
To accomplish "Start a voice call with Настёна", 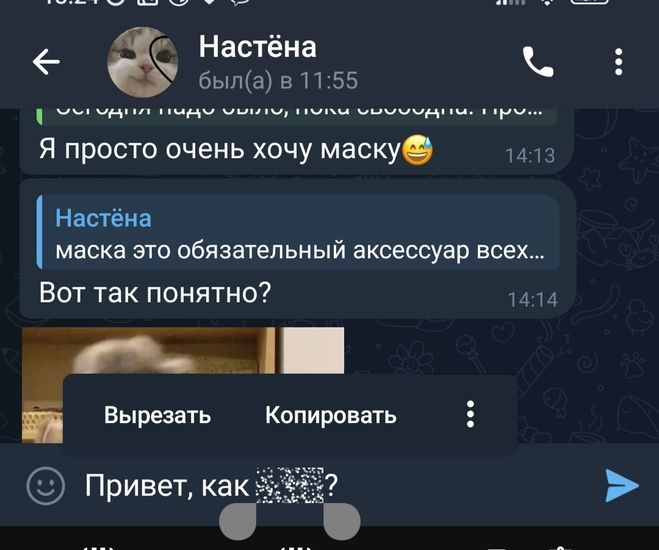I will (537, 63).
